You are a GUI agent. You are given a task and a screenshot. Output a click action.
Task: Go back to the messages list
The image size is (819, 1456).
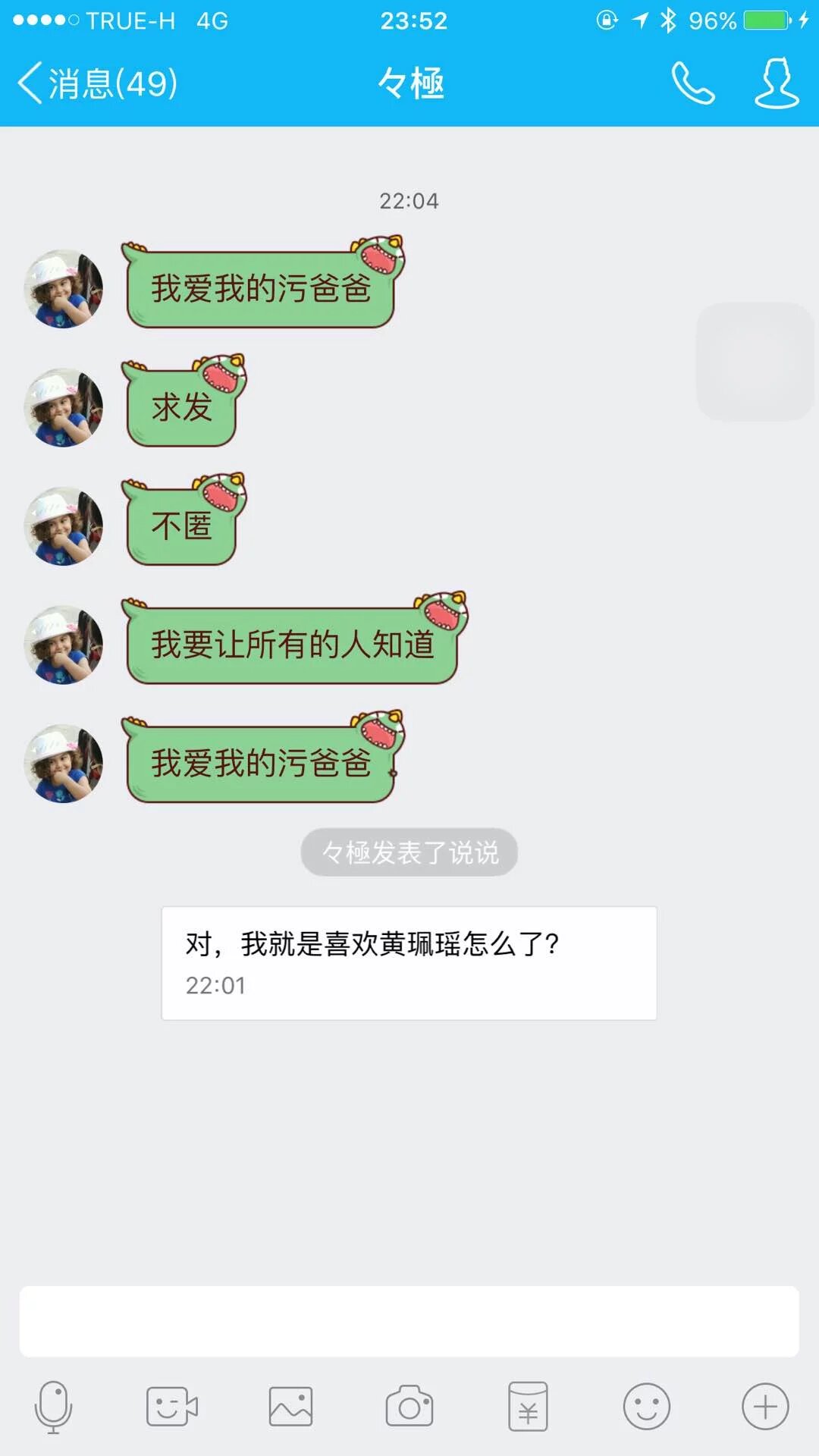click(x=97, y=83)
